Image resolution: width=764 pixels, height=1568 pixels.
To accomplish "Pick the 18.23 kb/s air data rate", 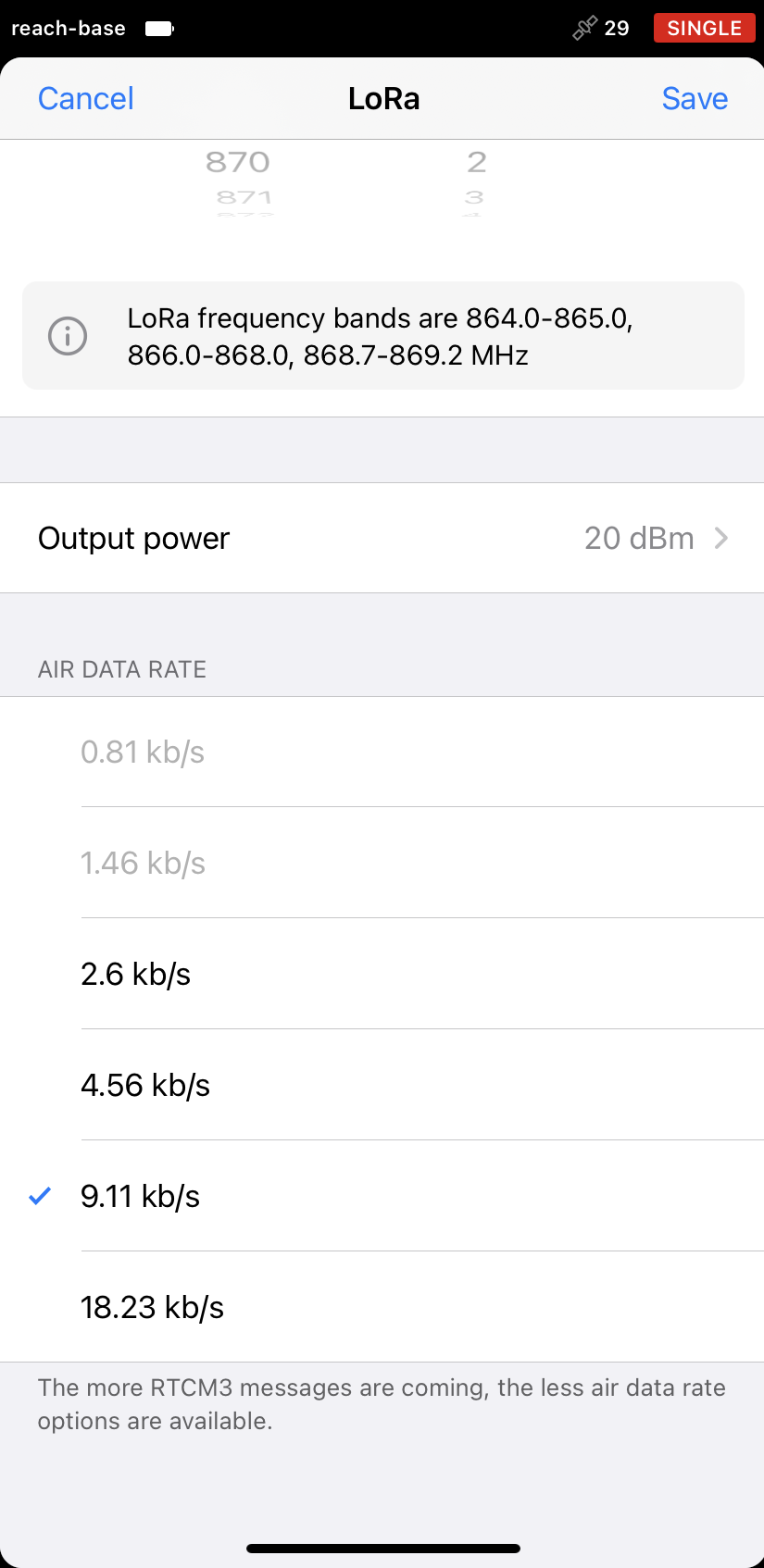I will 382,1307.
